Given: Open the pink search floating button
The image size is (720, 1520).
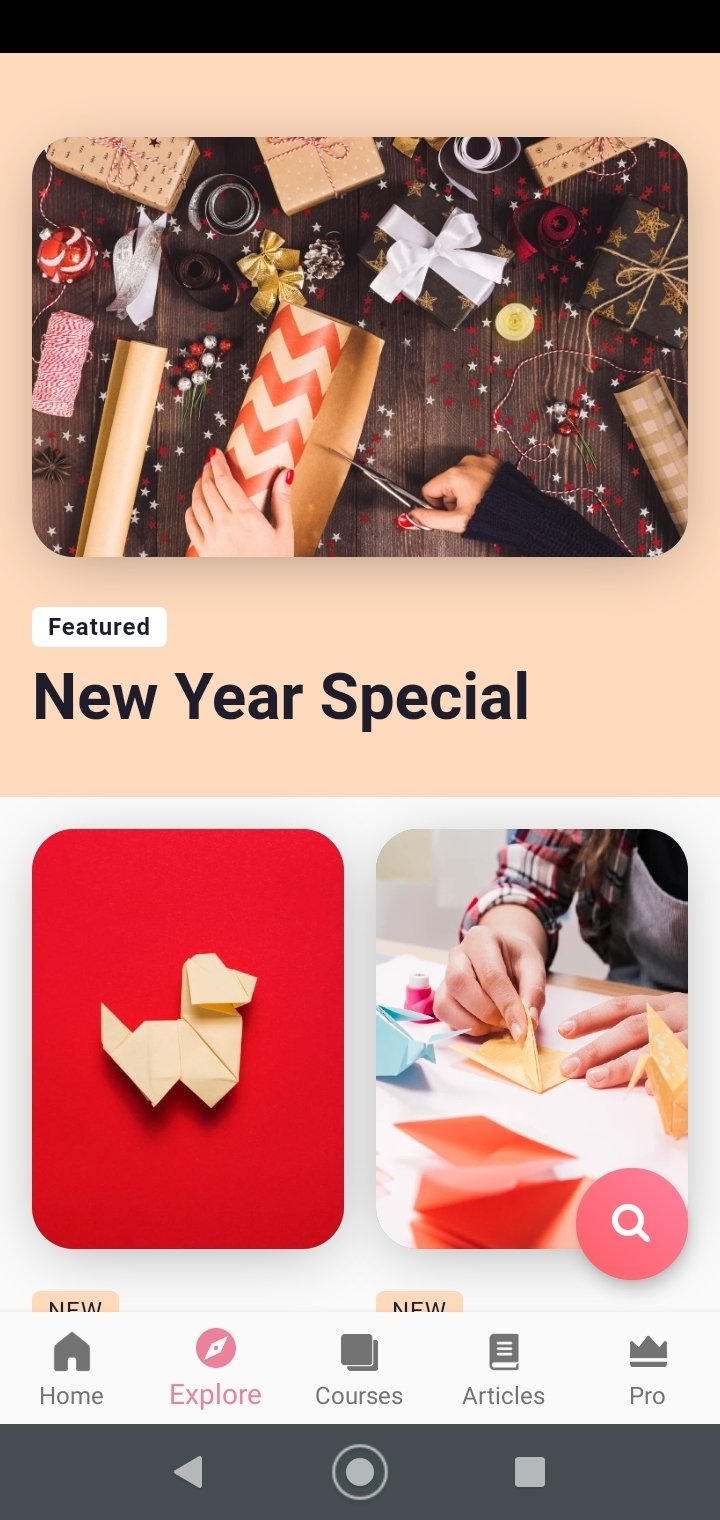Looking at the screenshot, I should [631, 1223].
